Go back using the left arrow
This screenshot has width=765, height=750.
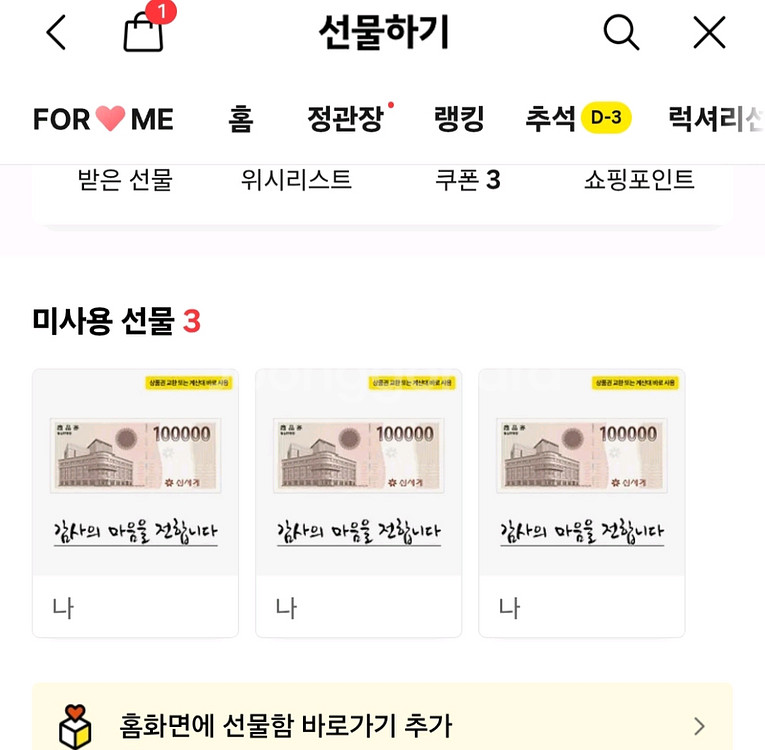(x=56, y=33)
